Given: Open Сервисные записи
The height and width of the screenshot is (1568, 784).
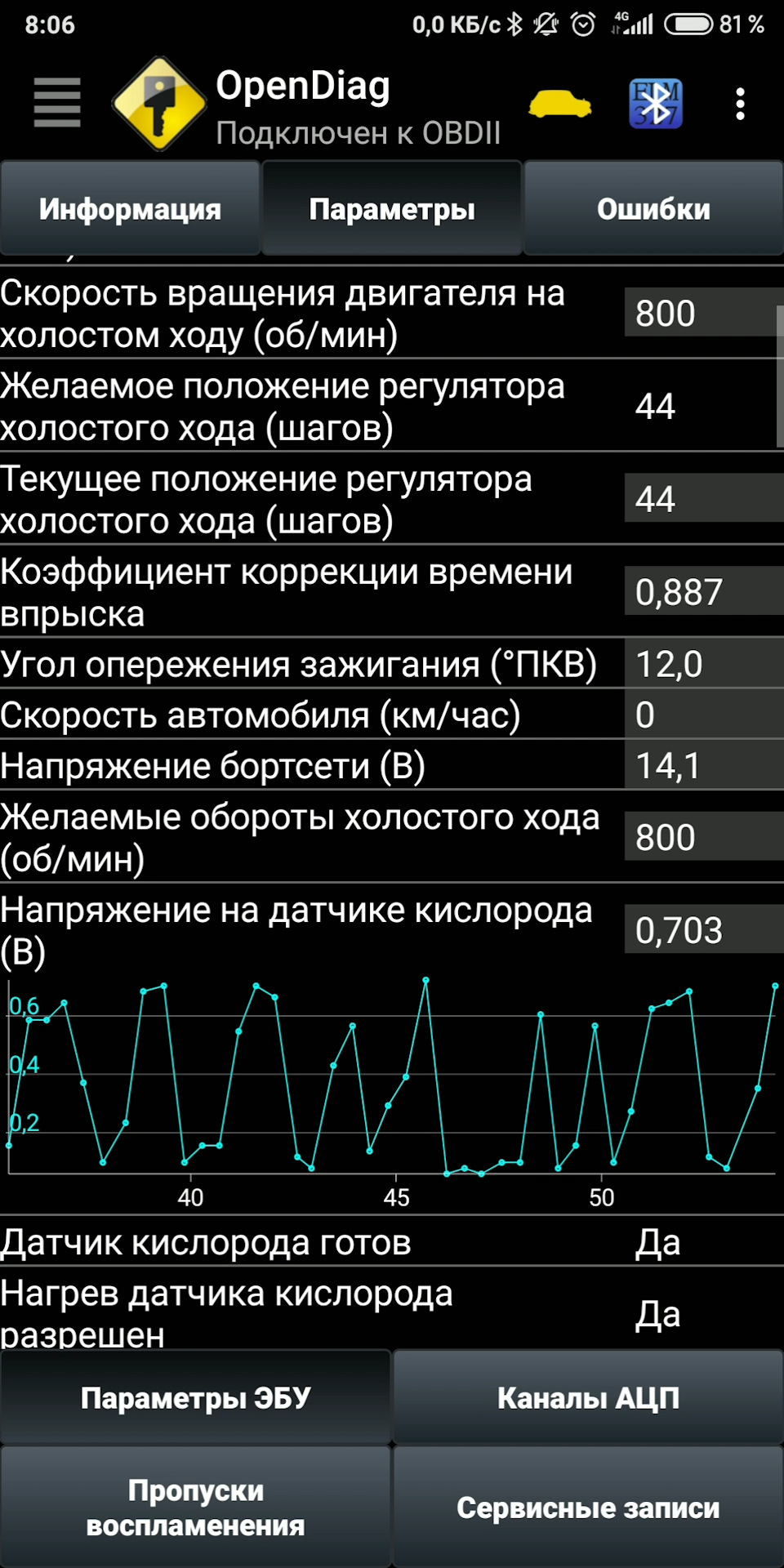Looking at the screenshot, I should (588, 1508).
